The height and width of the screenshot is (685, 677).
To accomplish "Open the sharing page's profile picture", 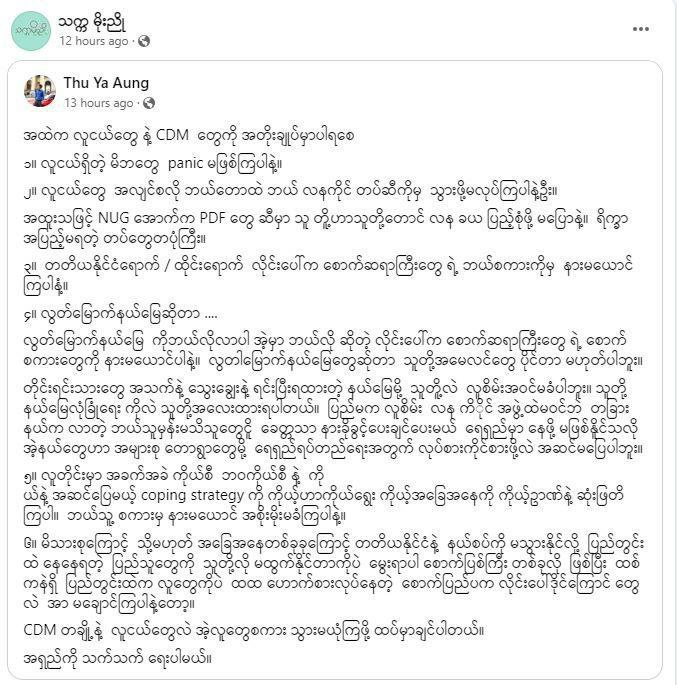I will (32, 29).
